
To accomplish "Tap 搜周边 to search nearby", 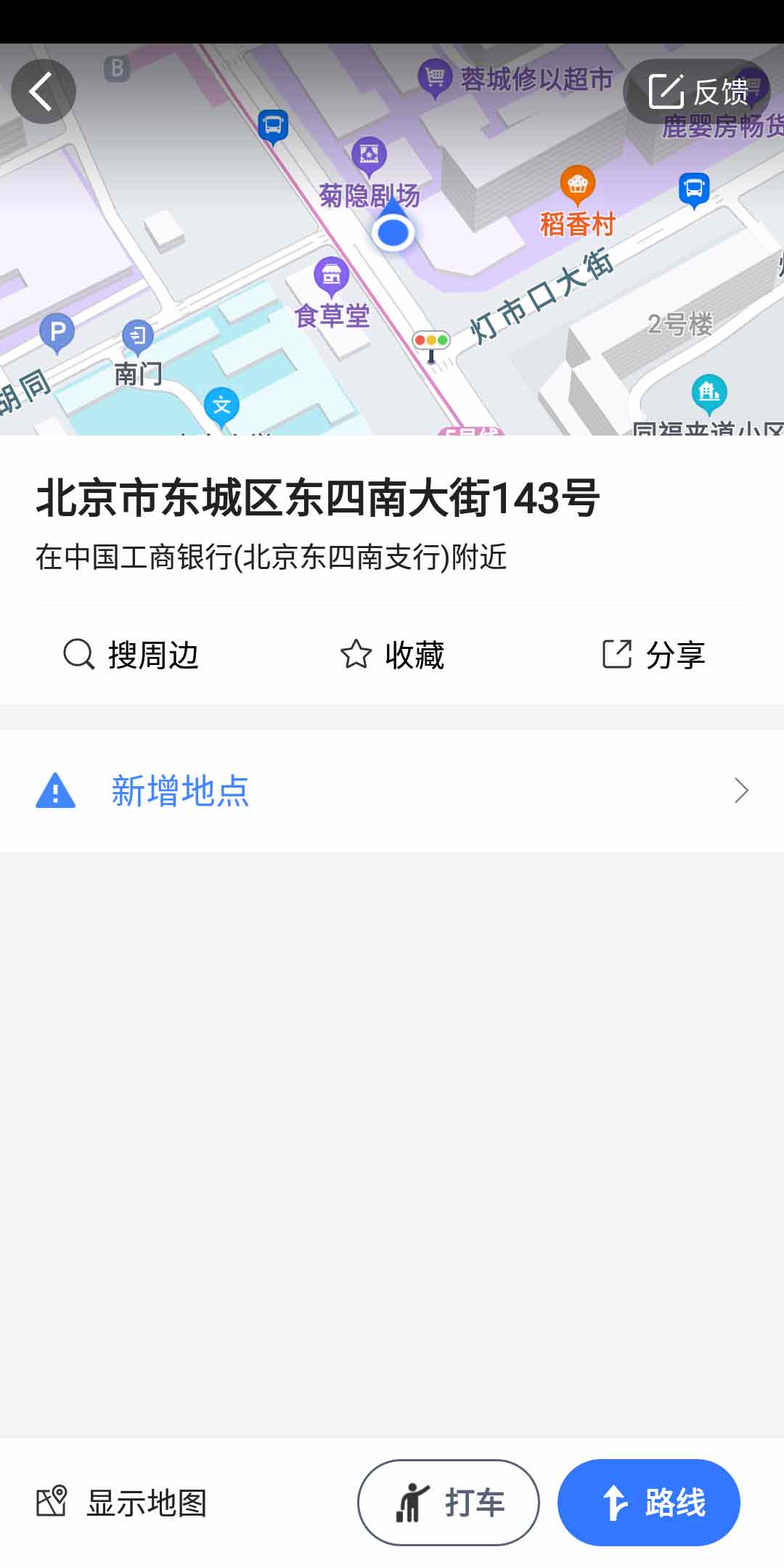I will (131, 655).
